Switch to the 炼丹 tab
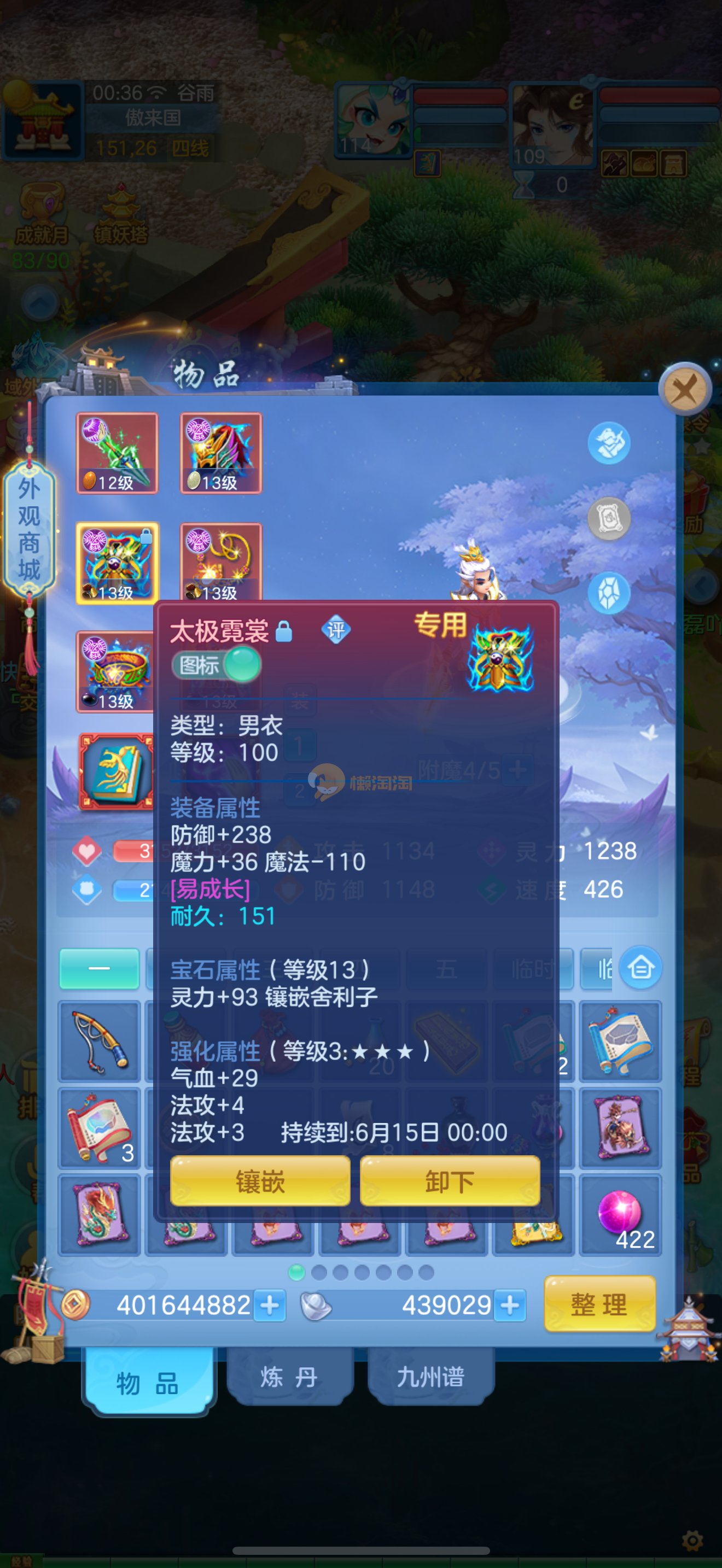 click(x=289, y=1377)
